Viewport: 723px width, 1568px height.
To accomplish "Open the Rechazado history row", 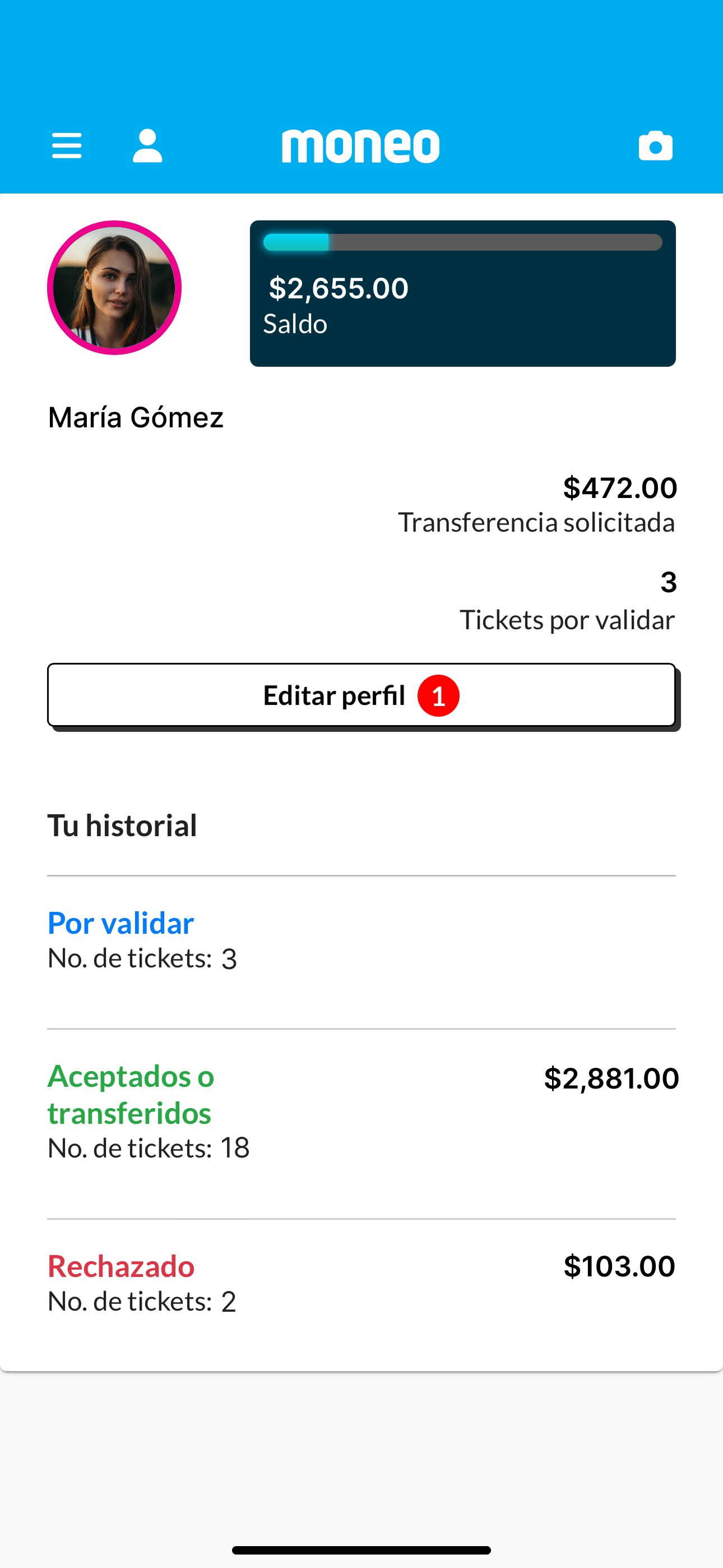I will [x=361, y=1294].
